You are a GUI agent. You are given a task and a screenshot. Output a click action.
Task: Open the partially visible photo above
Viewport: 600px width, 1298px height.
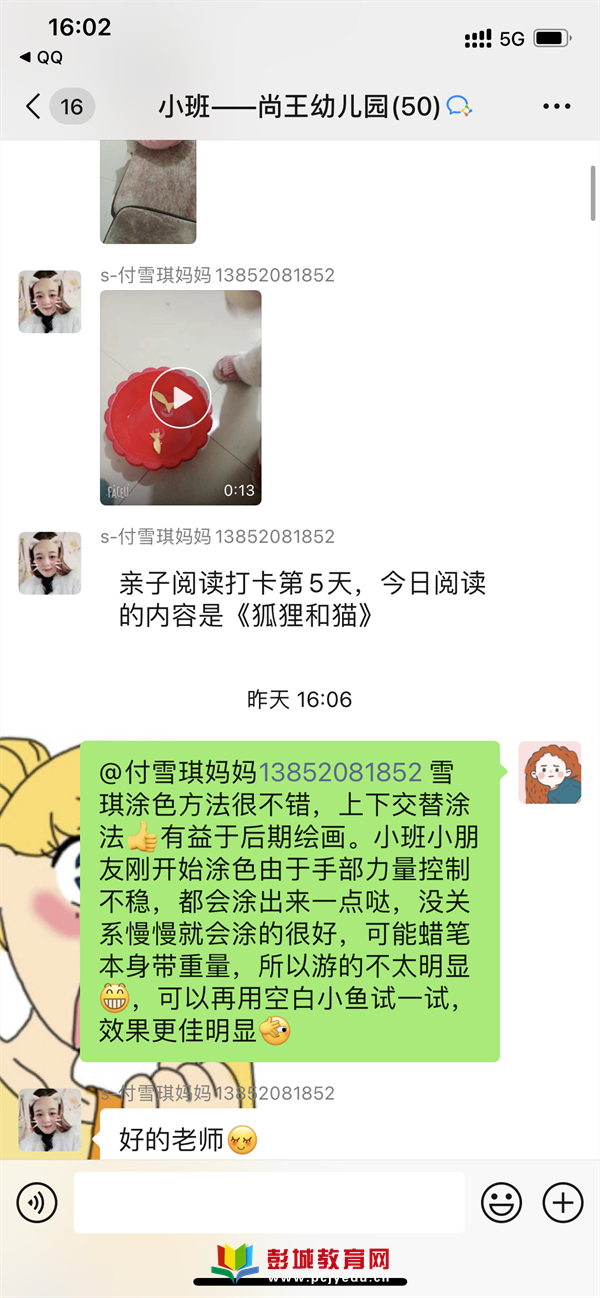coord(148,192)
